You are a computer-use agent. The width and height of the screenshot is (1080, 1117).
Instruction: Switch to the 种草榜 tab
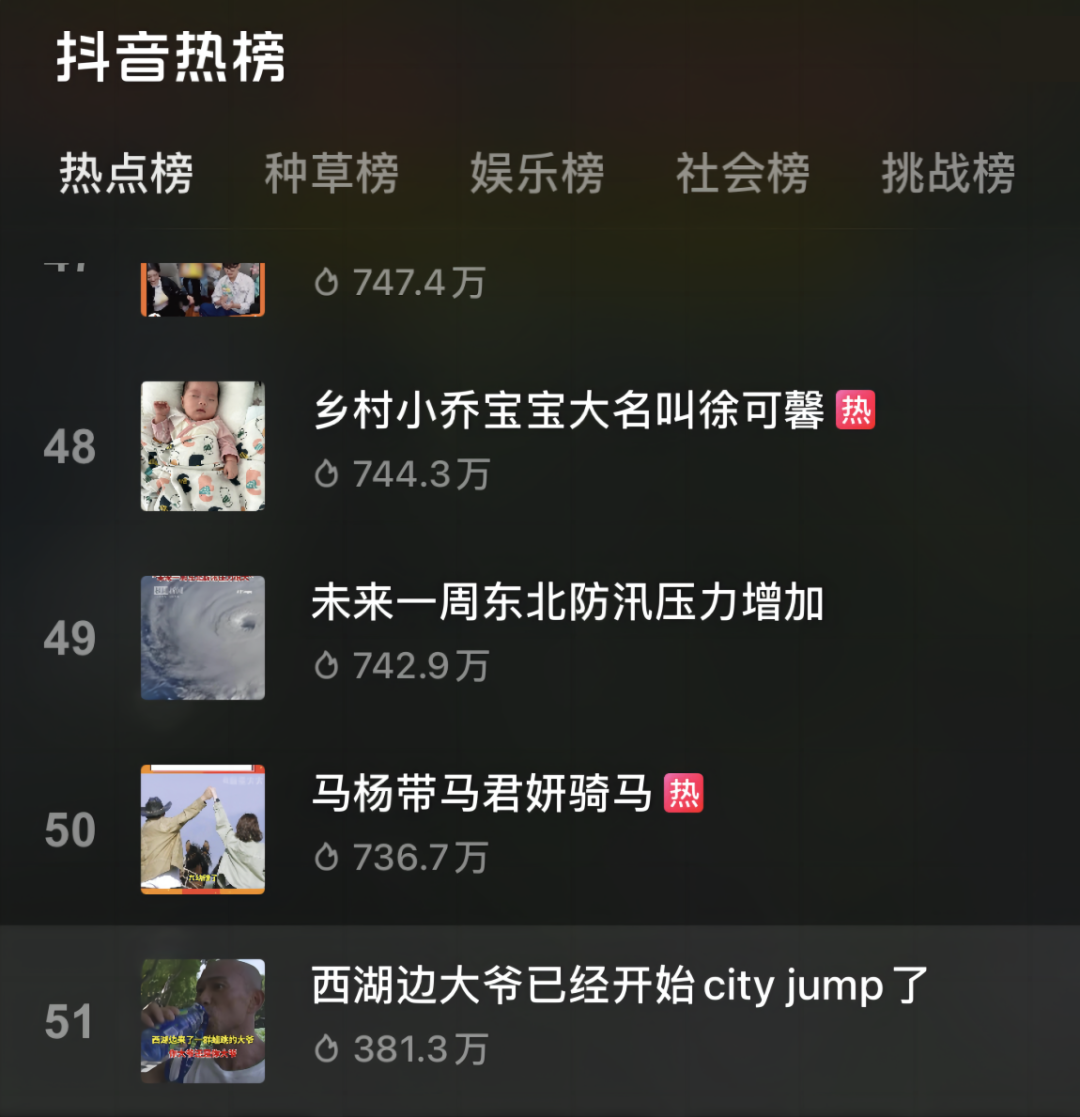pyautogui.click(x=331, y=174)
